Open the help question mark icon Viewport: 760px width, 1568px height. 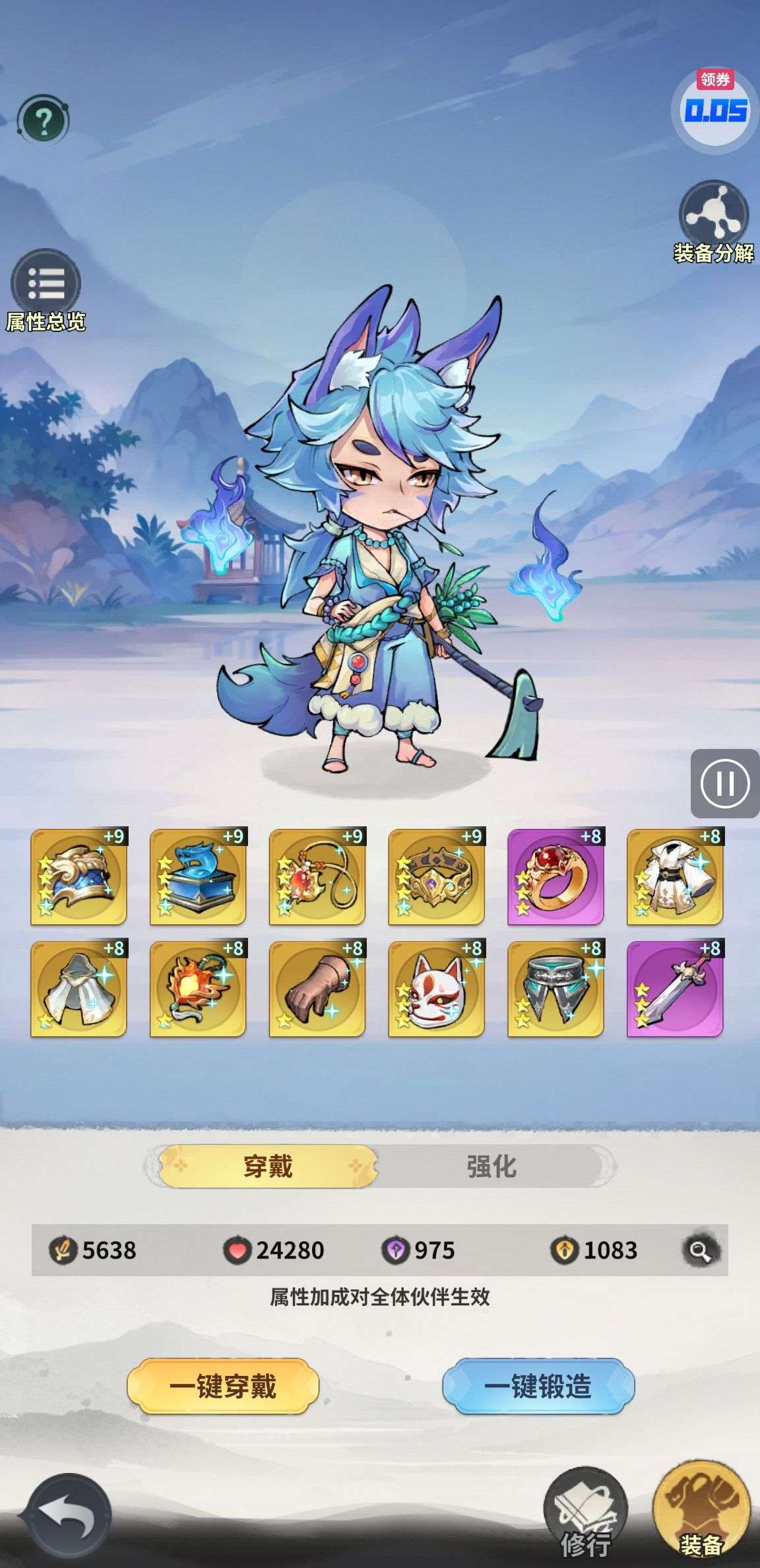coord(44,119)
